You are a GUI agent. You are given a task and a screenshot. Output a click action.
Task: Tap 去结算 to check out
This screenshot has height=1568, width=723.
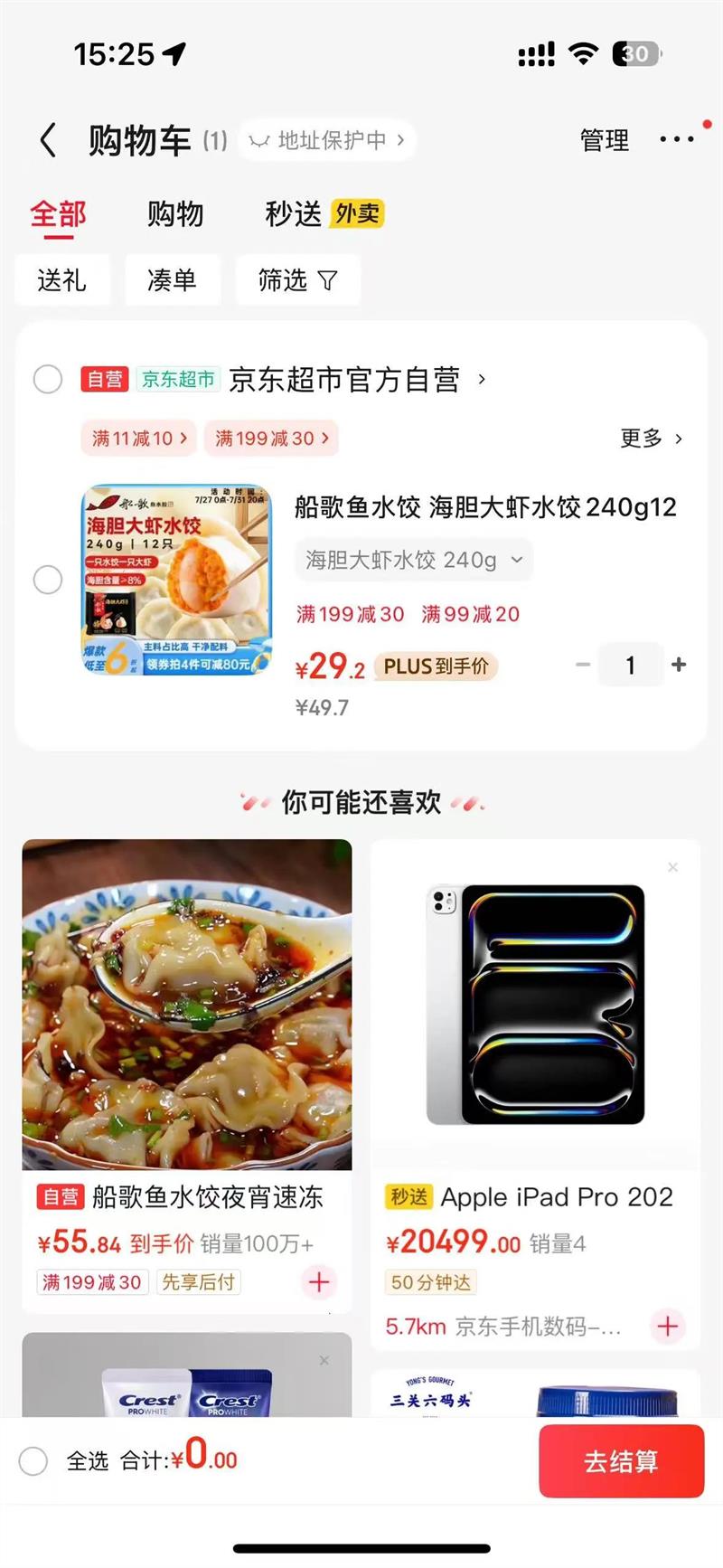[622, 1461]
